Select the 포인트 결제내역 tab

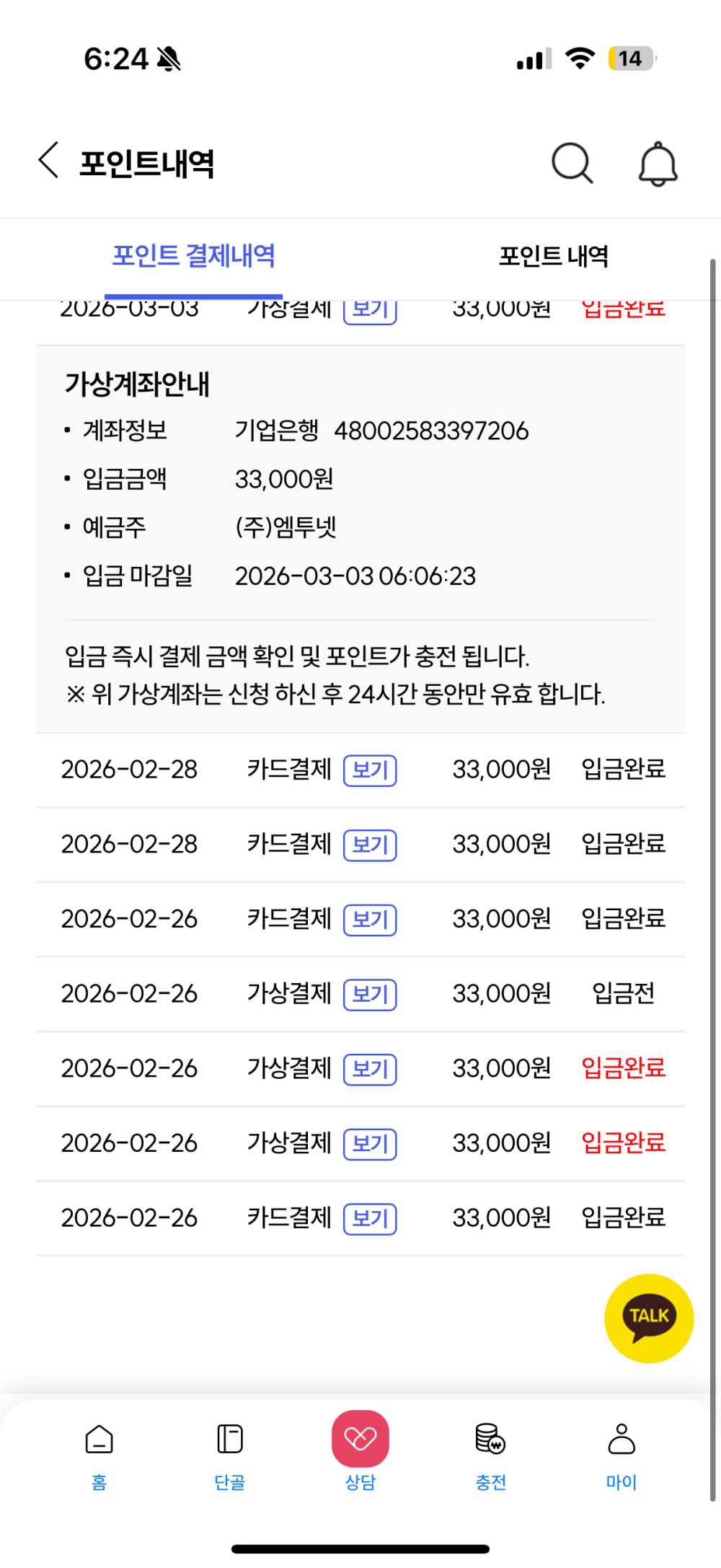(x=193, y=256)
